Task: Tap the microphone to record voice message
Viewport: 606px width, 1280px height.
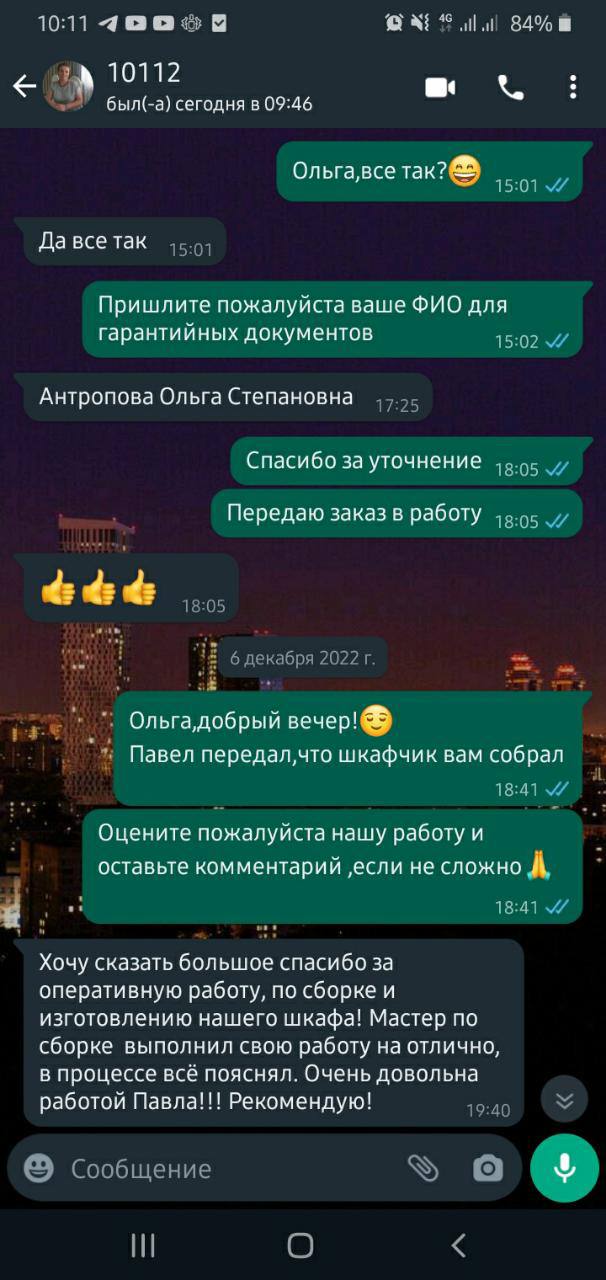Action: (x=564, y=1167)
